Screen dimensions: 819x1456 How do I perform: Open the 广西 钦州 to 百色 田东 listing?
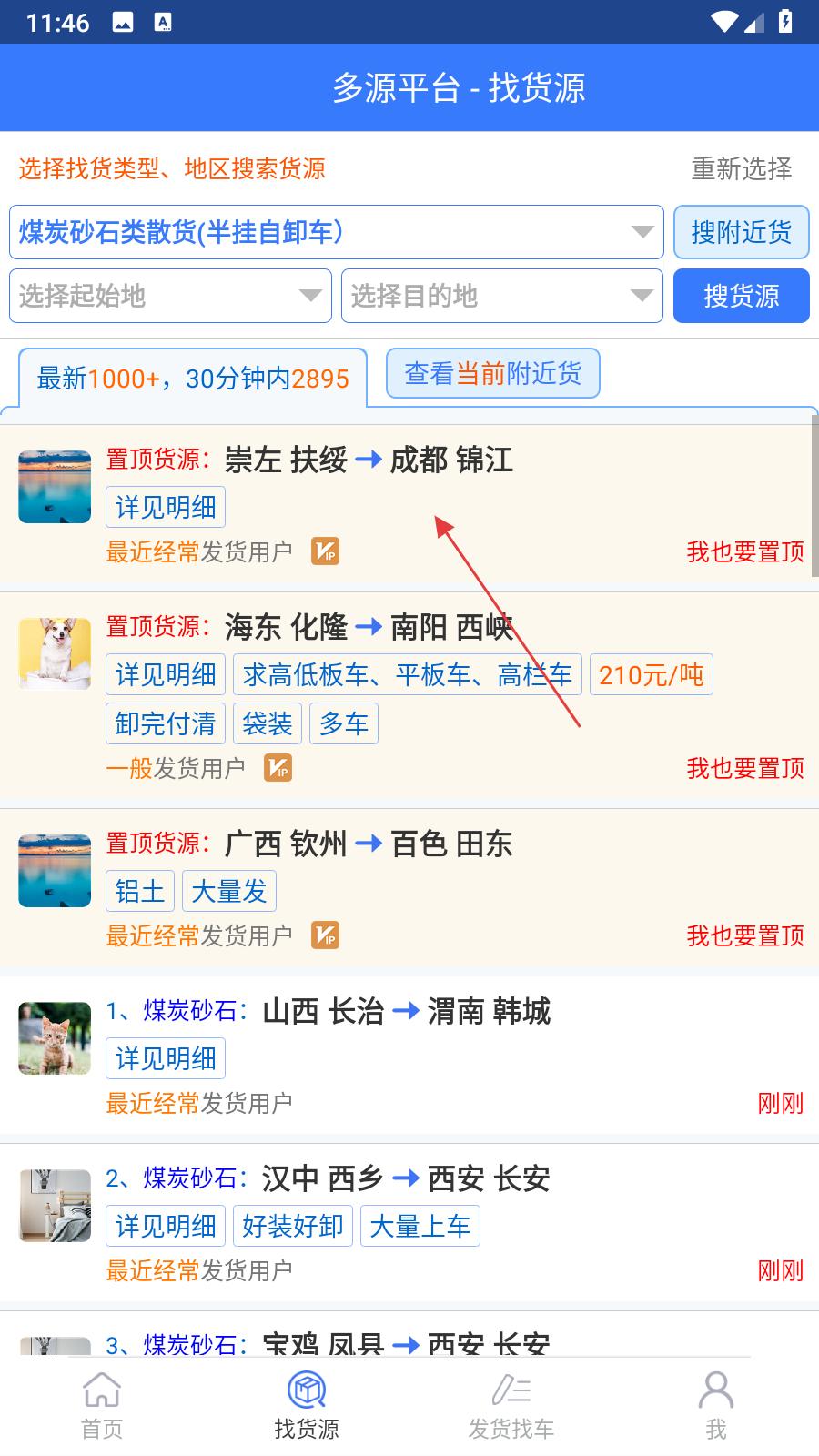(369, 844)
